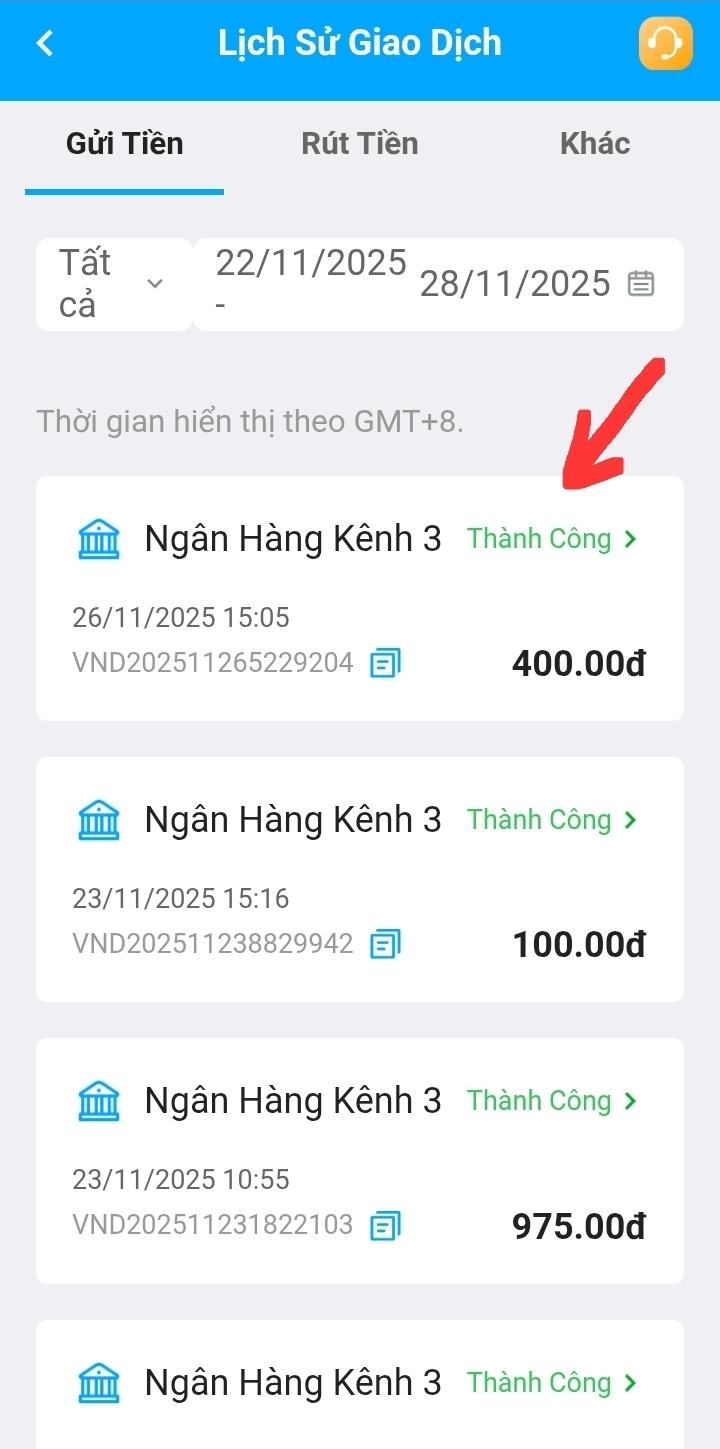Click the end date 28/11/2025 field

pyautogui.click(x=516, y=283)
